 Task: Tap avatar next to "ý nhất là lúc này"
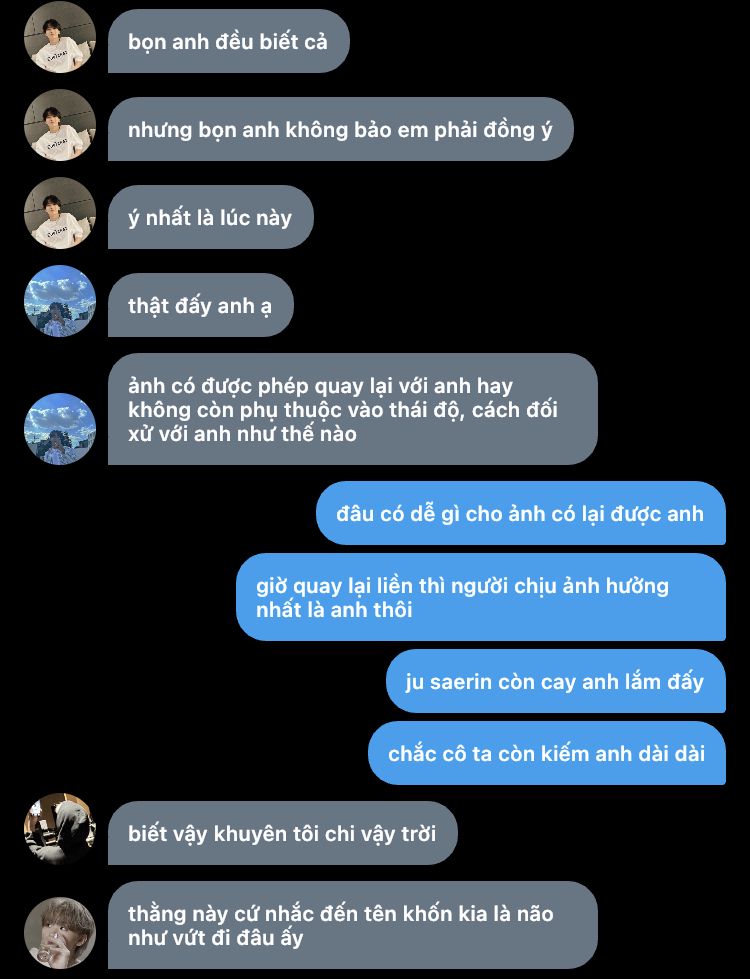pyautogui.click(x=60, y=214)
